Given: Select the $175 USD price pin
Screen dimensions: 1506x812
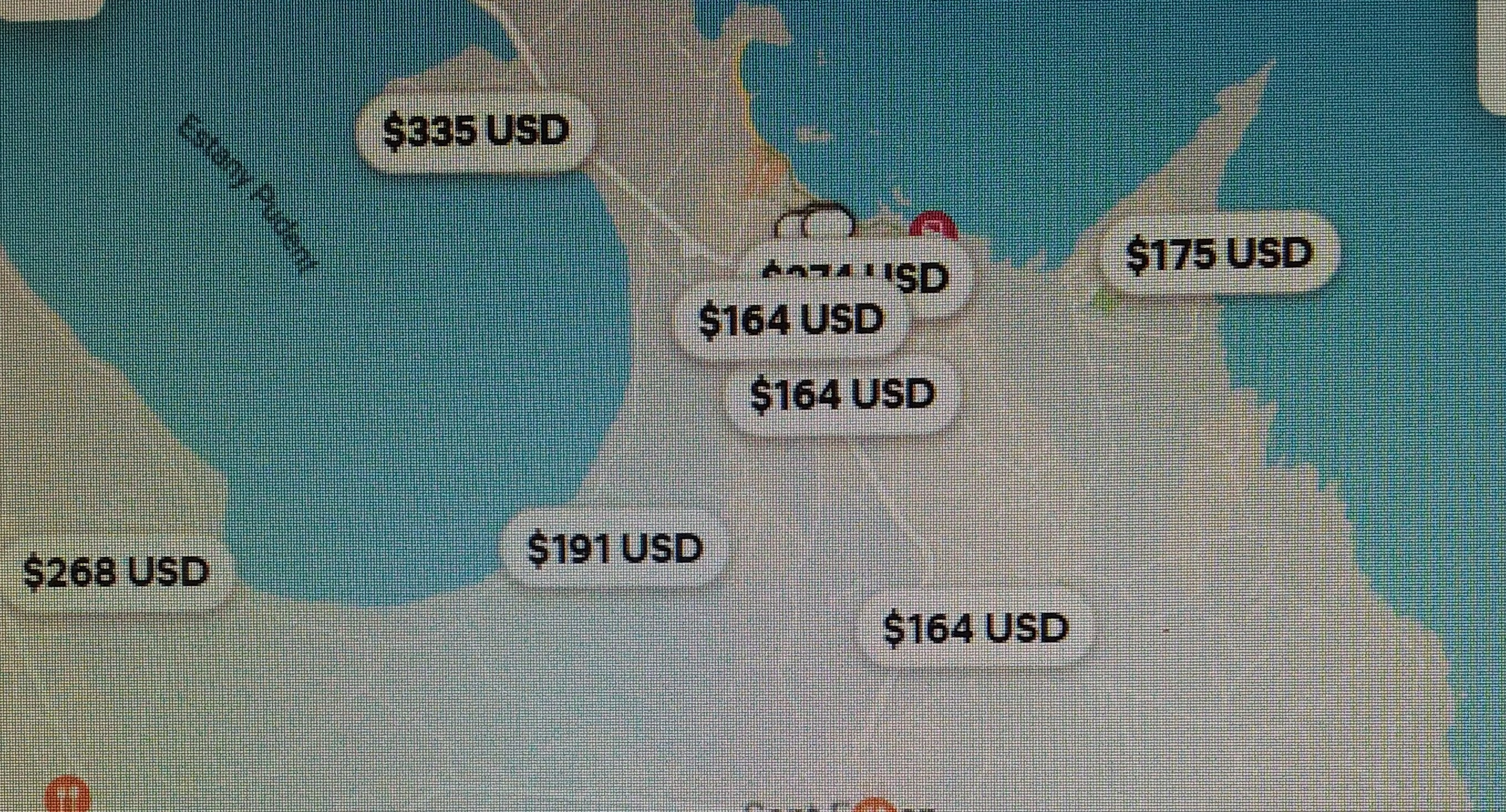Looking at the screenshot, I should (x=1219, y=255).
